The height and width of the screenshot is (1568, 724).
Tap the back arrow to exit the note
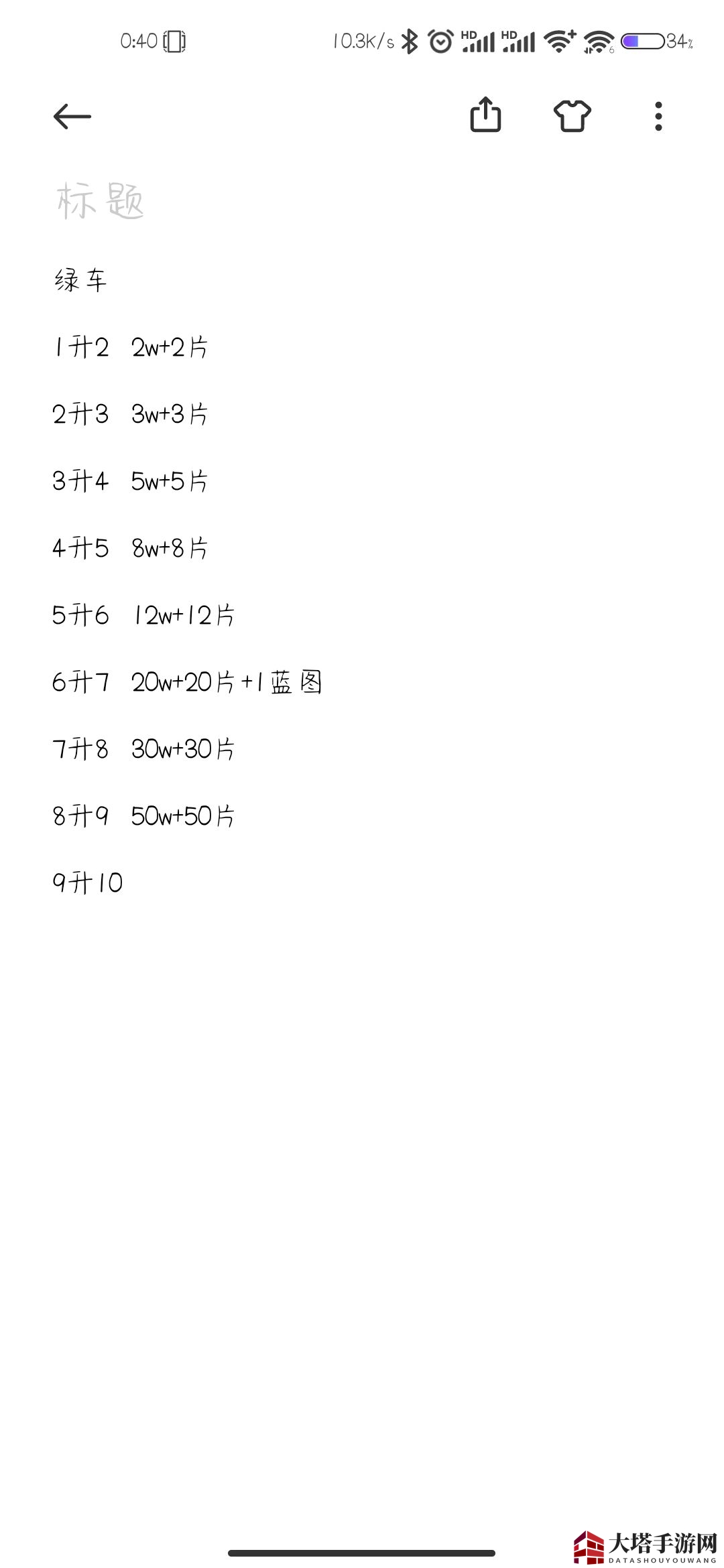coord(72,115)
